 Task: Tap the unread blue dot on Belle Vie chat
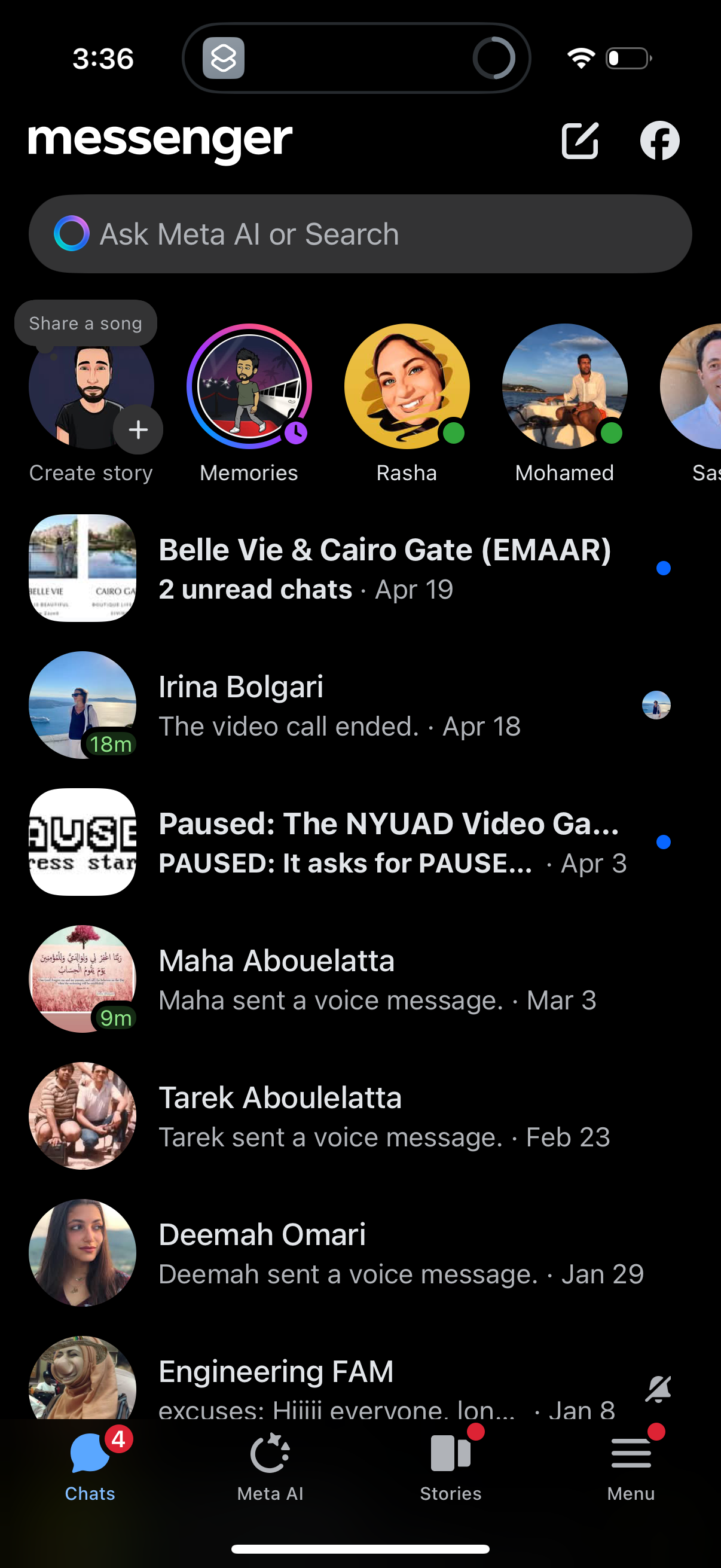coord(663,569)
